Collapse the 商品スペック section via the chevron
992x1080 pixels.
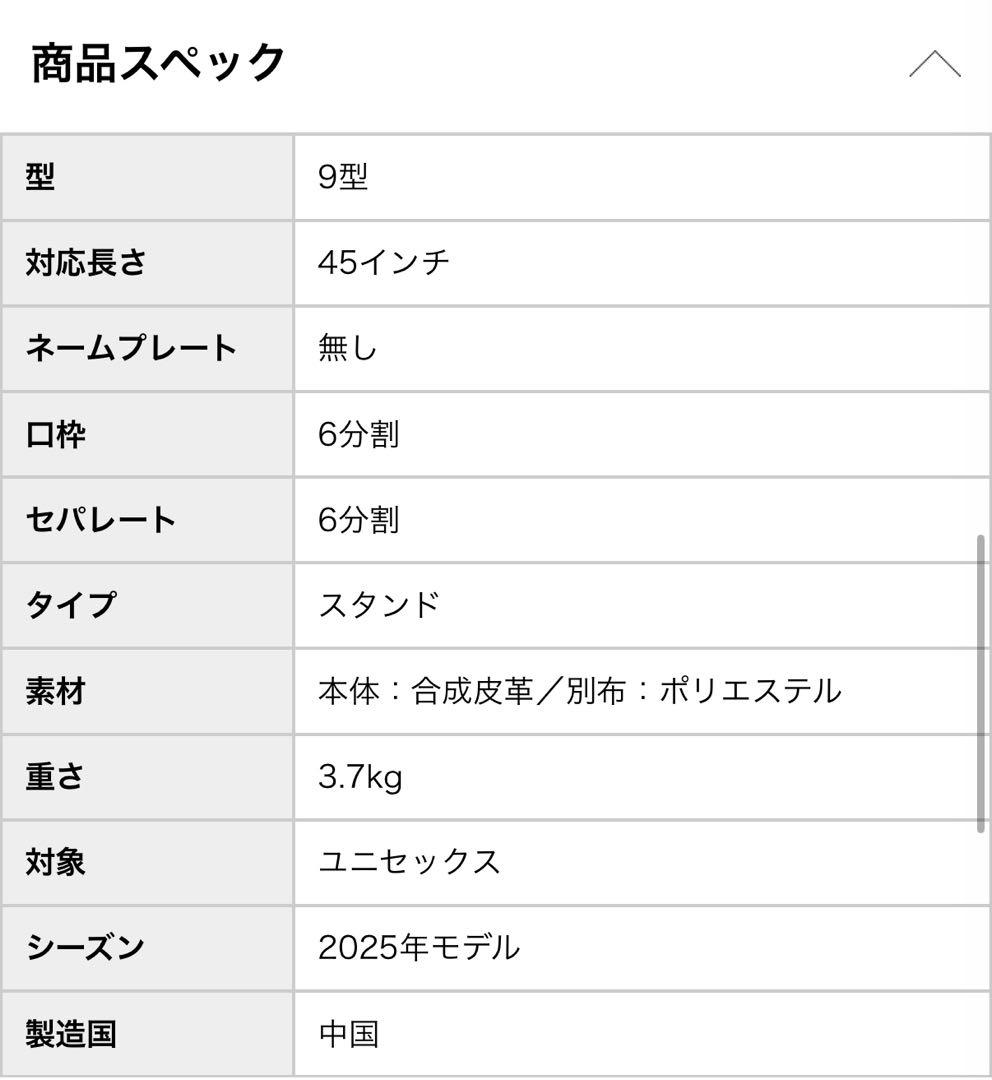[933, 63]
